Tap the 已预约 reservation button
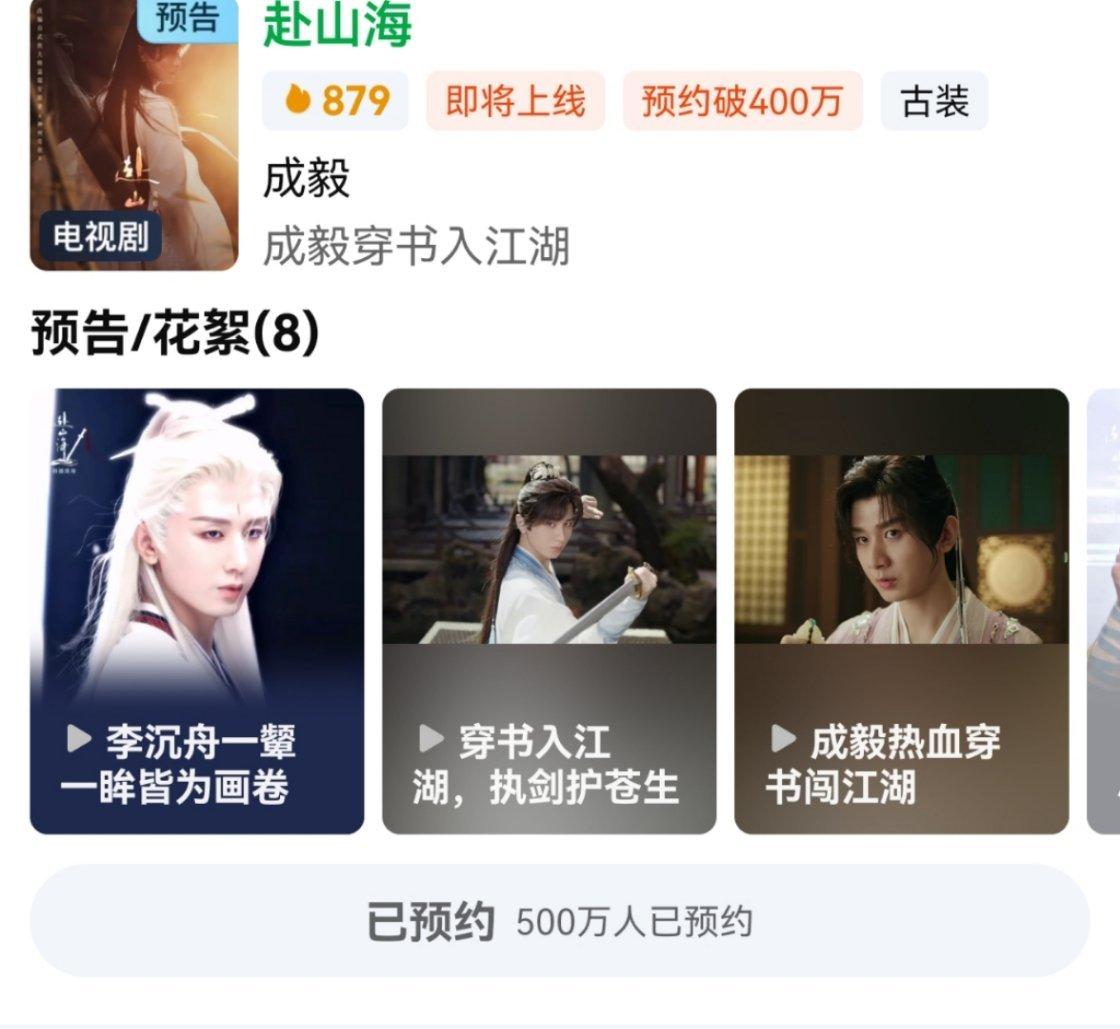This screenshot has height=1029, width=1120. (x=559, y=921)
